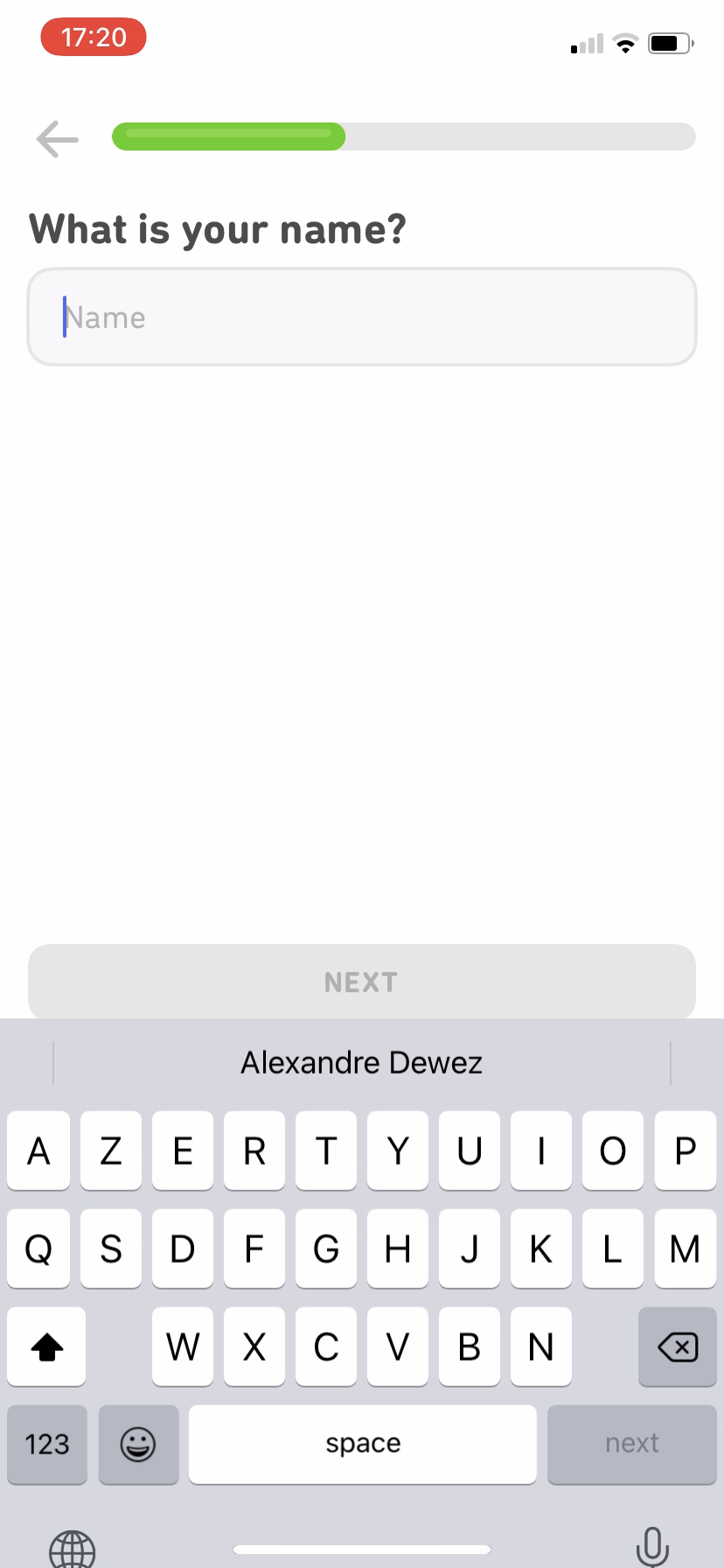This screenshot has width=724, height=1568.
Task: Tap the NEXT button
Action: 361,981
